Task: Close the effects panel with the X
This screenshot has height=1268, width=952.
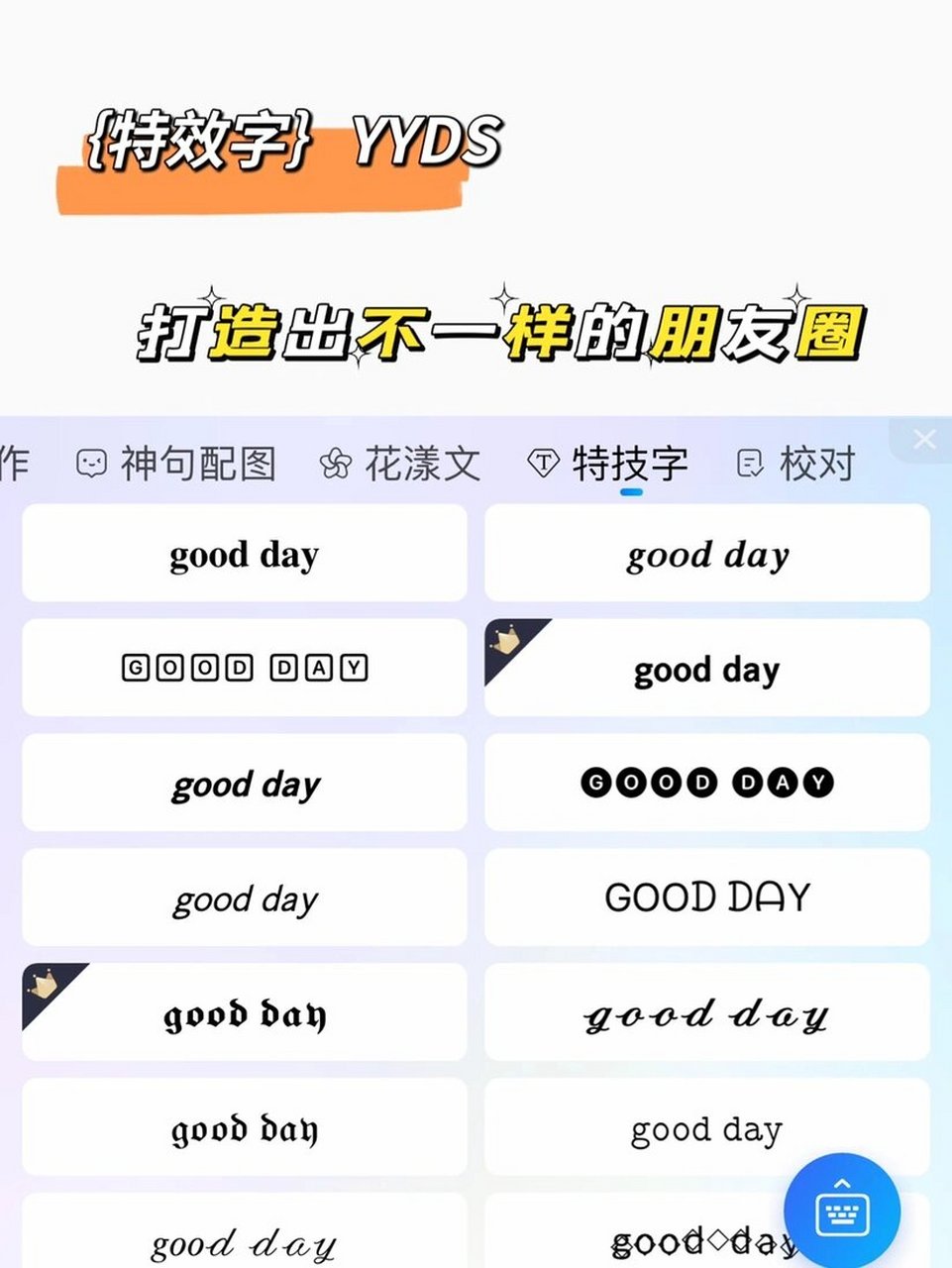Action: 924,438
